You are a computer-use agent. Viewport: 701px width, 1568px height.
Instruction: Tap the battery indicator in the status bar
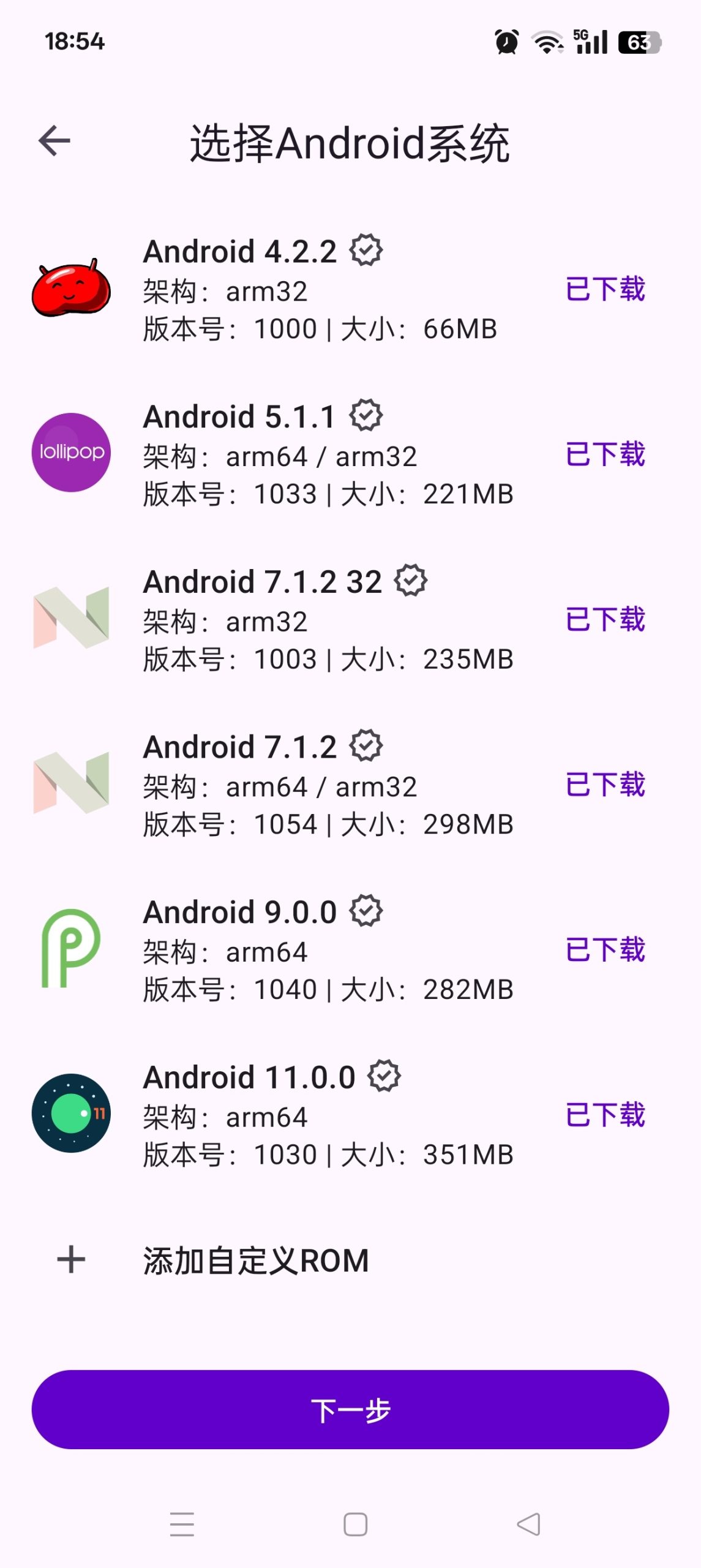pos(640,42)
